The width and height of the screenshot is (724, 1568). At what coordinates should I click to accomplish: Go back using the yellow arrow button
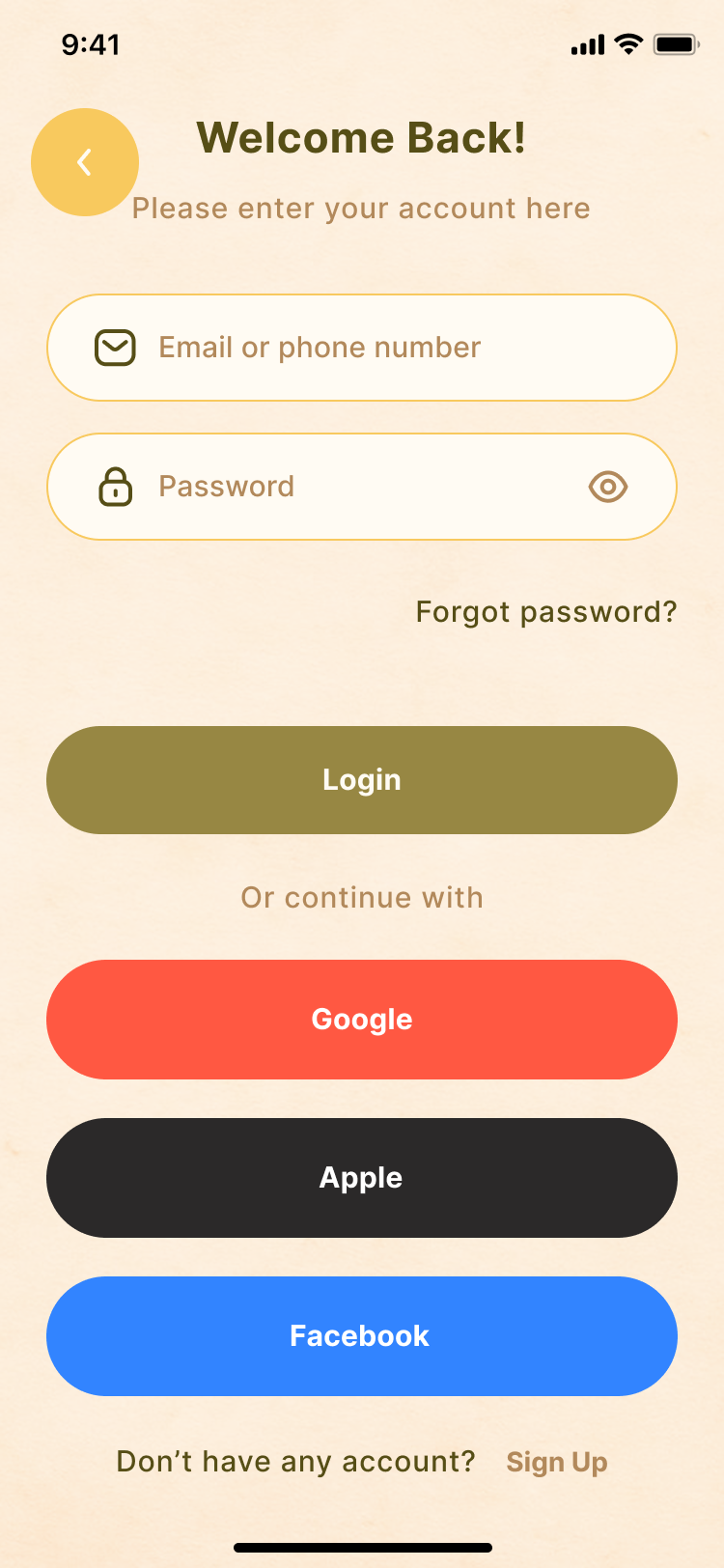point(85,162)
